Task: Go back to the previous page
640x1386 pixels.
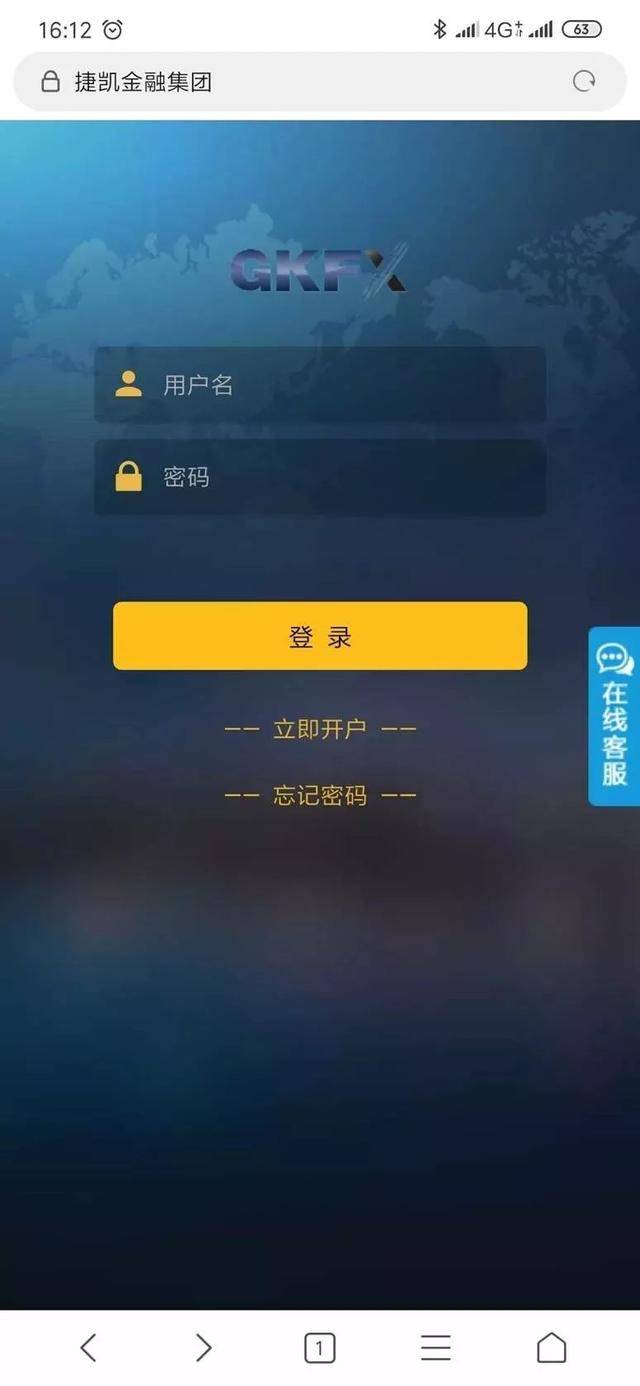Action: [x=88, y=1348]
